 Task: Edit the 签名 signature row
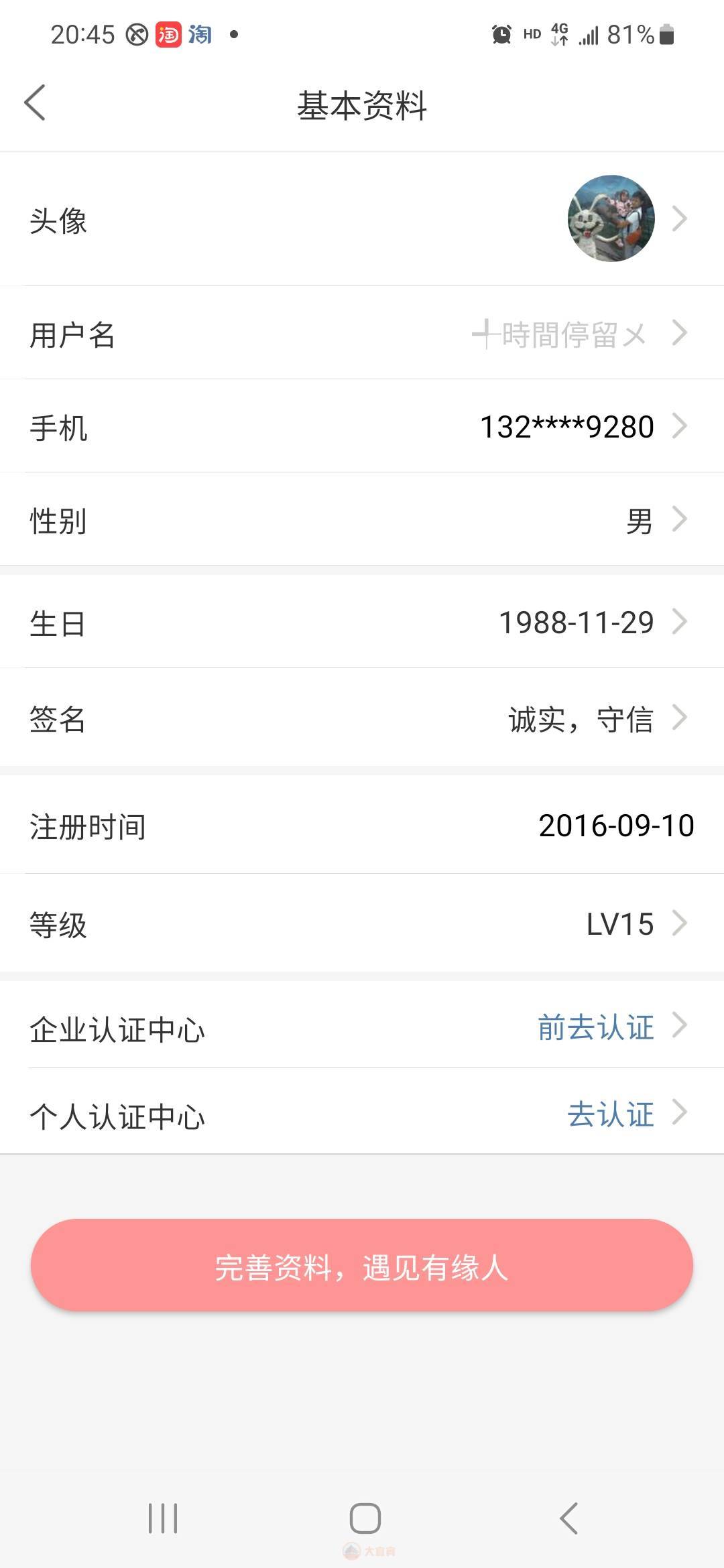coord(362,718)
